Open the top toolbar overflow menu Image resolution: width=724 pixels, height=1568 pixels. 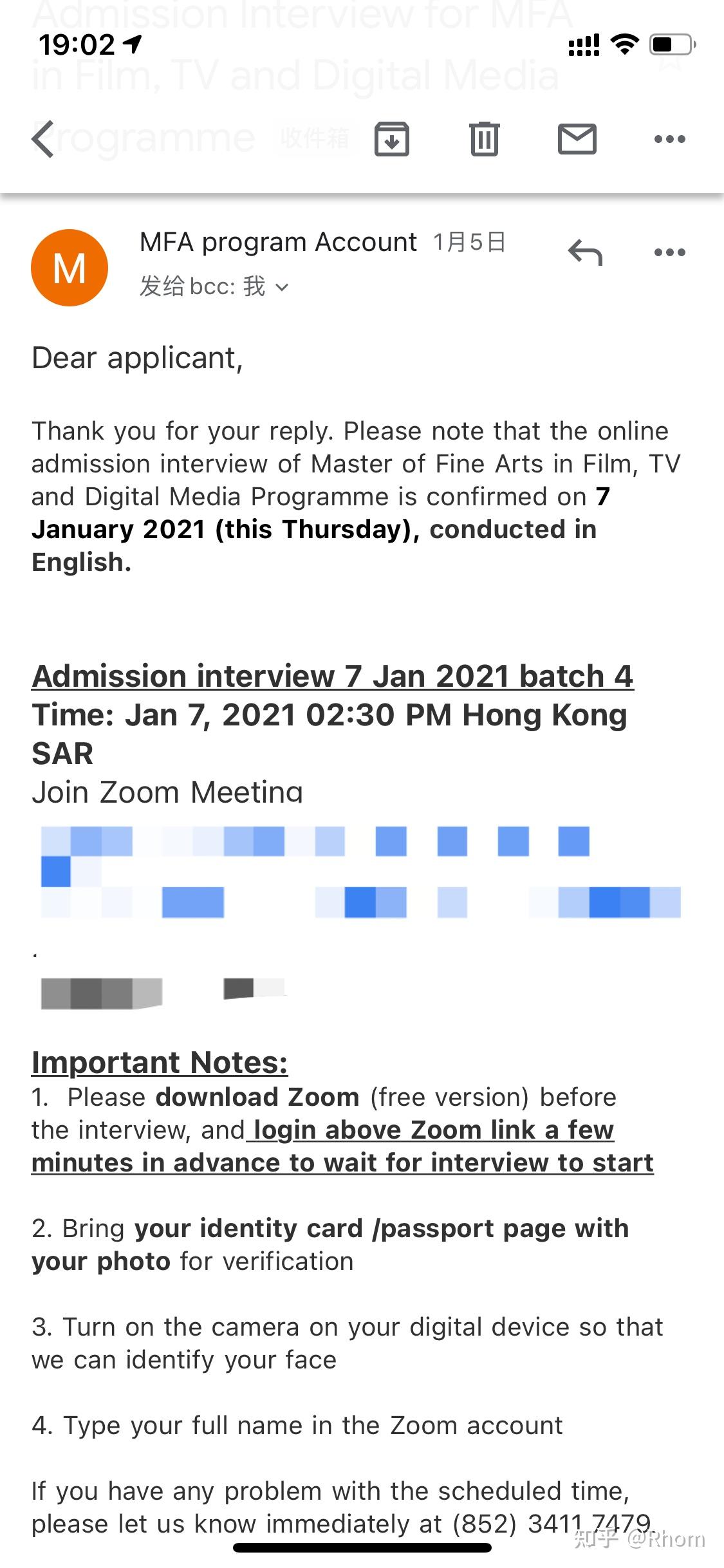[670, 138]
